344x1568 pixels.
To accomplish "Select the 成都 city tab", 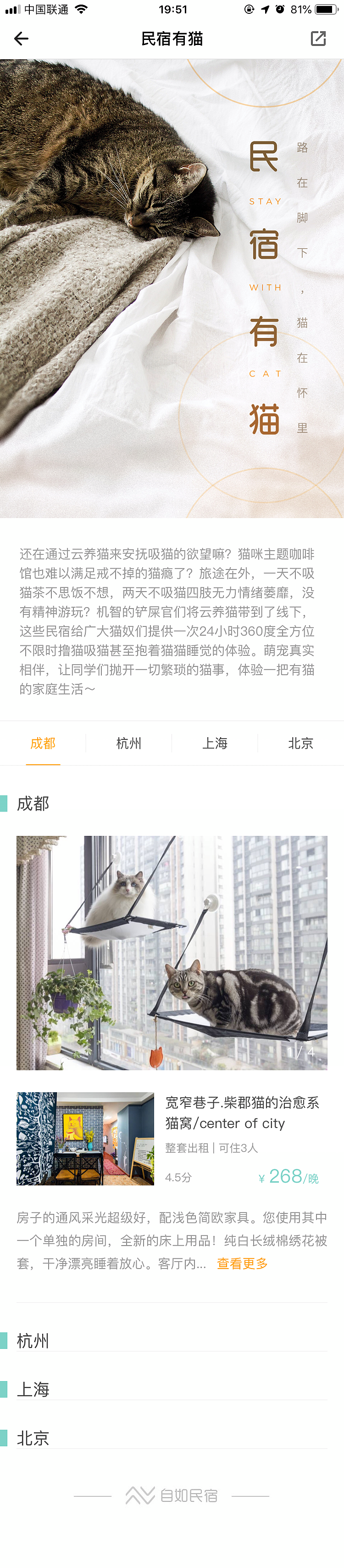I will [x=43, y=743].
